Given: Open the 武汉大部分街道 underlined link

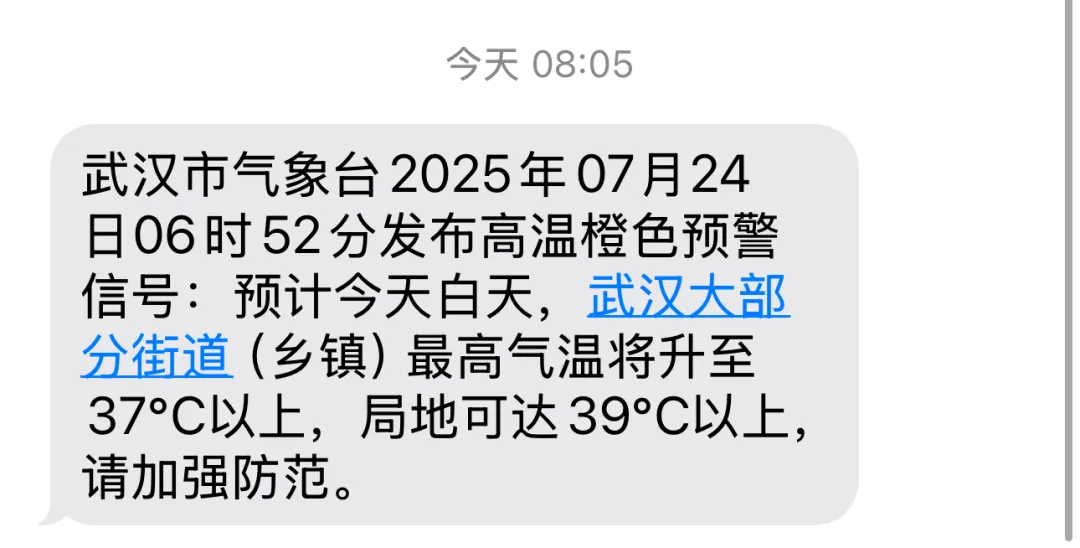Looking at the screenshot, I should (x=688, y=297).
